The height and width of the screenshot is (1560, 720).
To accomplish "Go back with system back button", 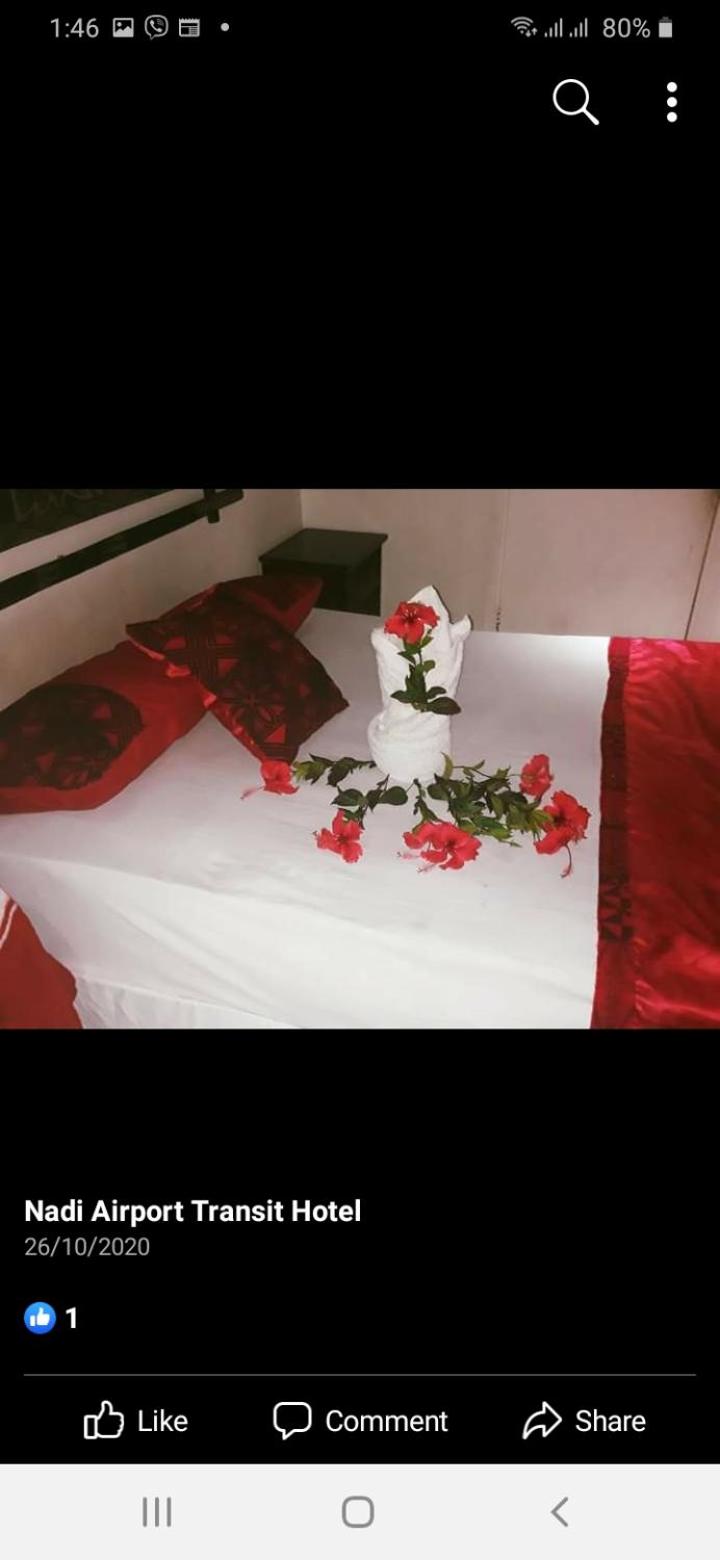I will coord(560,1511).
